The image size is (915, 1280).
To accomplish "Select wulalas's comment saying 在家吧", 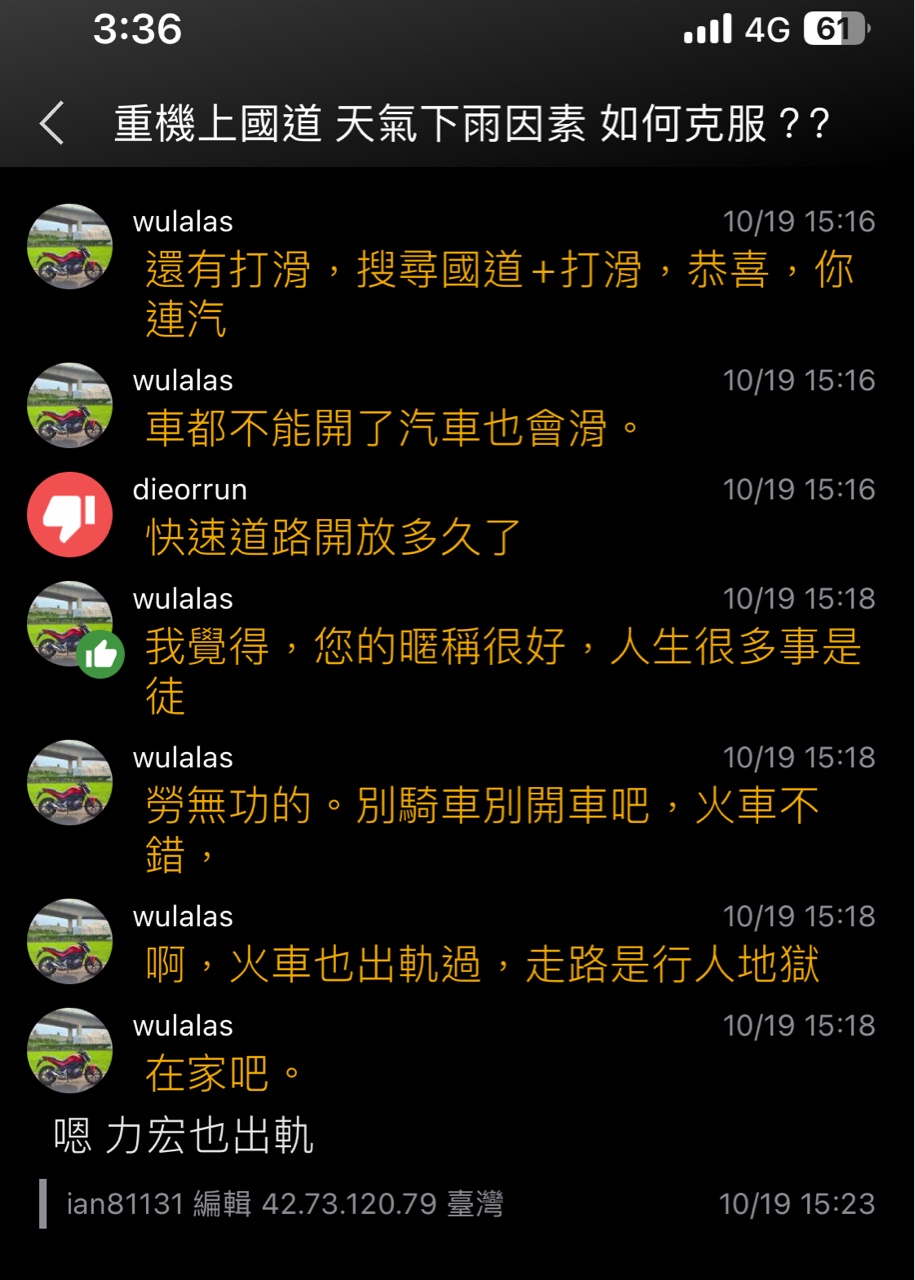I will (x=224, y=1074).
